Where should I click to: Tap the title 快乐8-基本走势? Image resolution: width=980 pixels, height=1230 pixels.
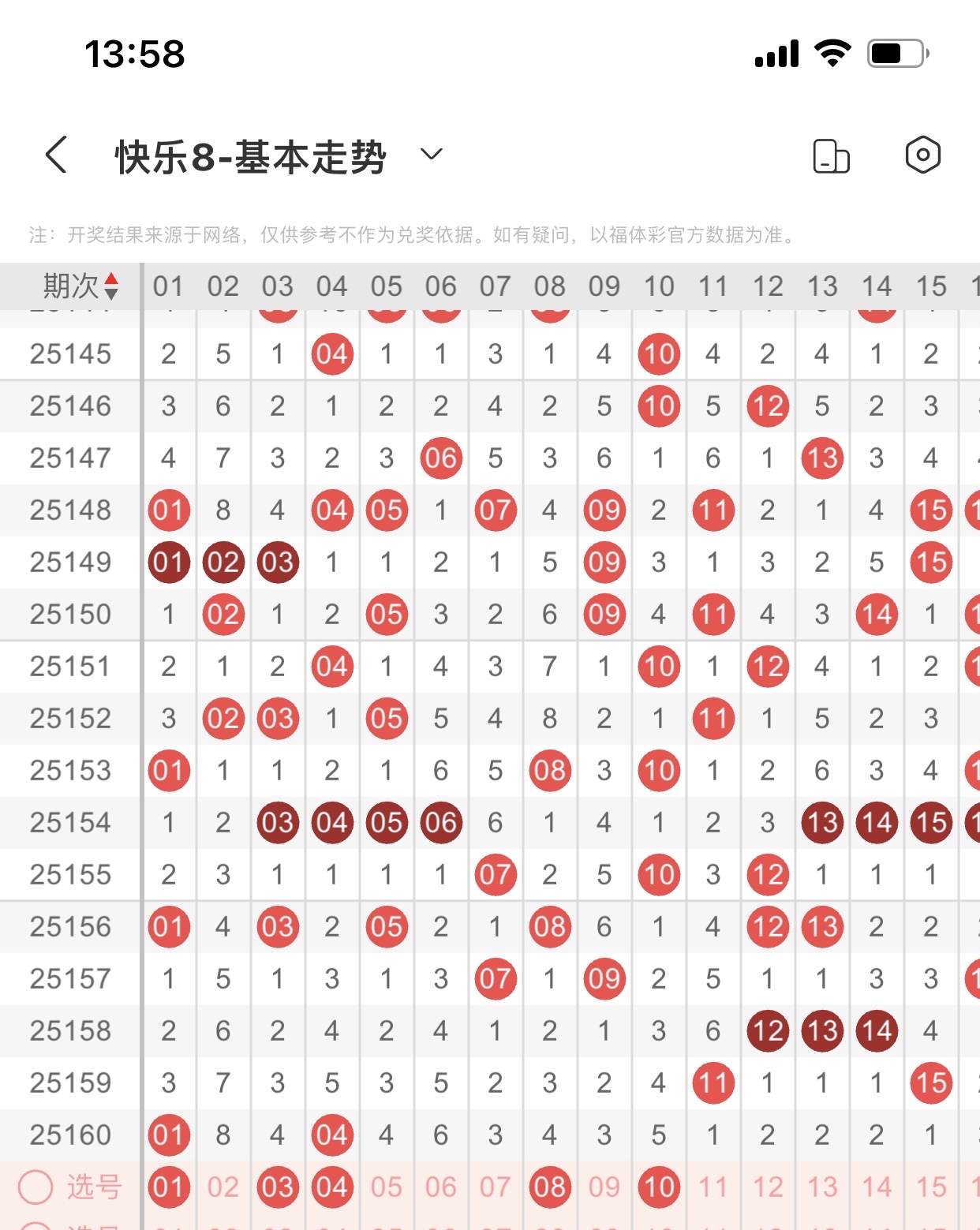(x=252, y=155)
